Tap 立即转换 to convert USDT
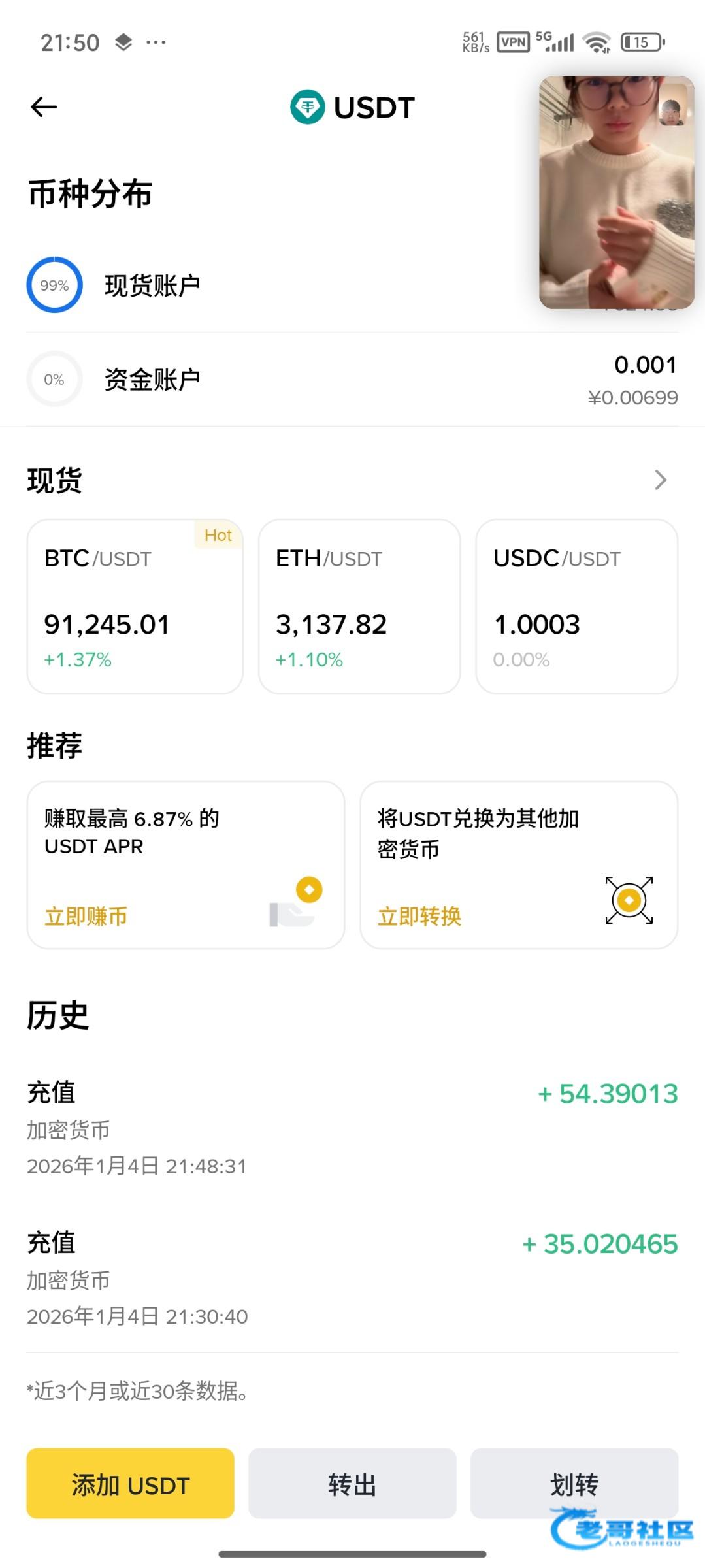The width and height of the screenshot is (705, 1568). pos(419,917)
